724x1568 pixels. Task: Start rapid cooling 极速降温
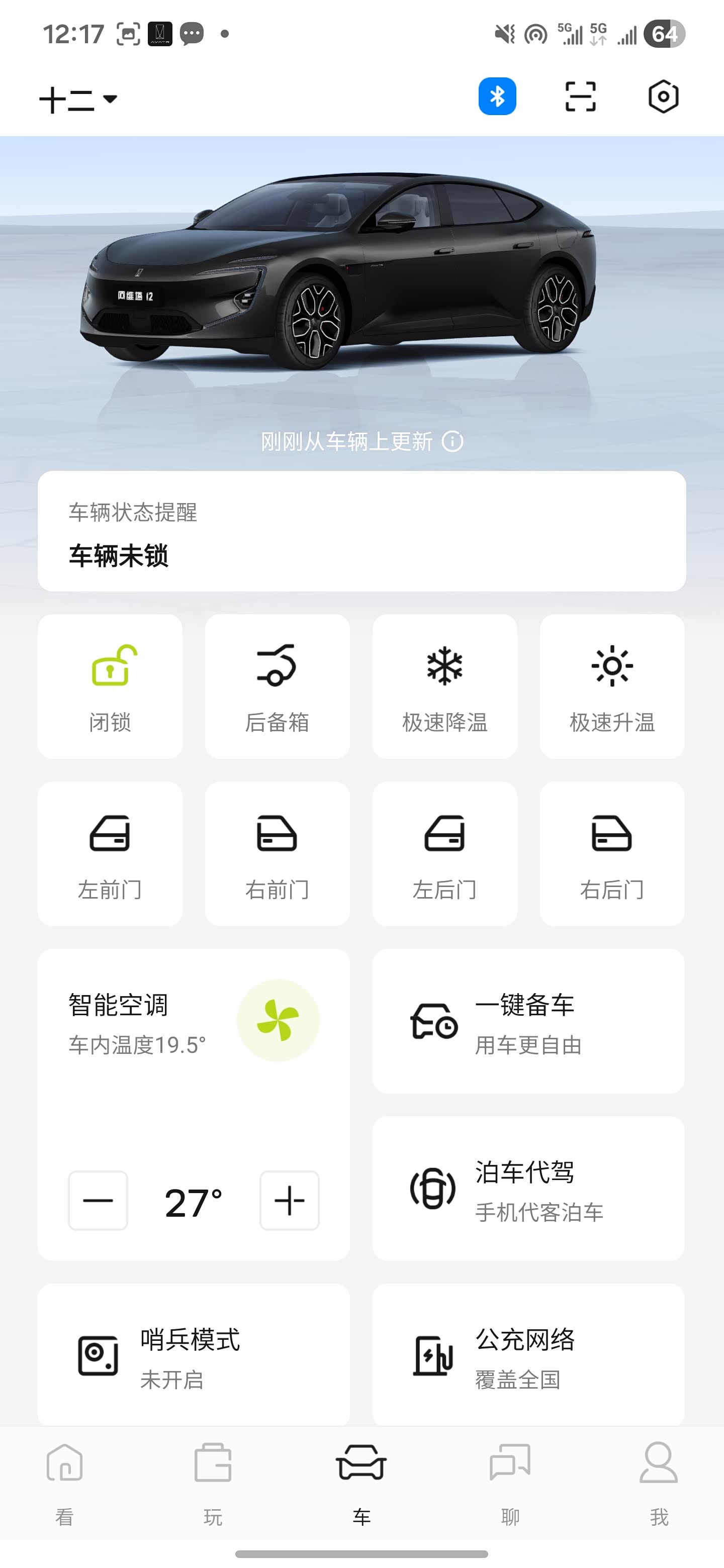click(444, 686)
